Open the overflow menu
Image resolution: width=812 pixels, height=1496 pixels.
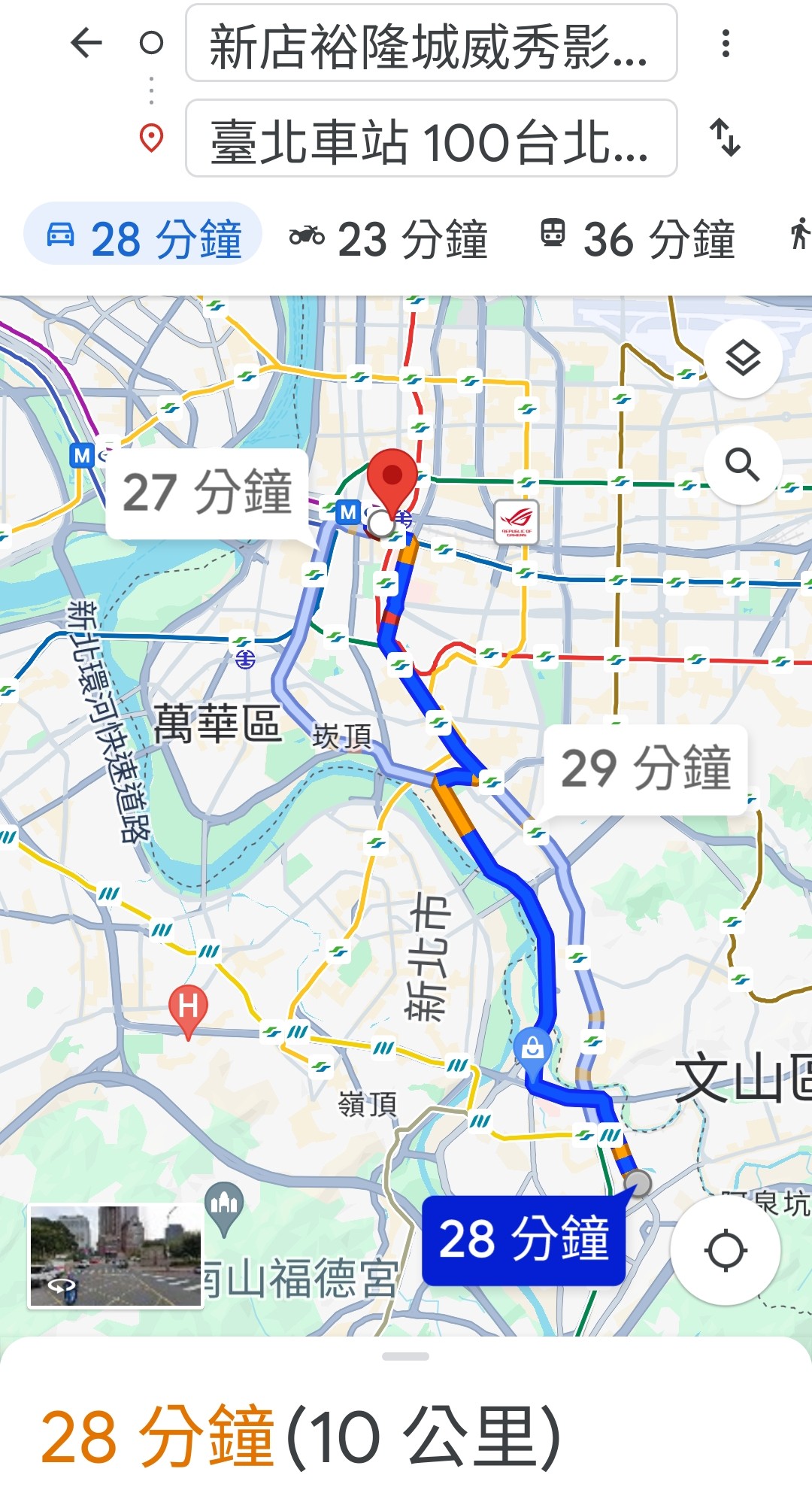726,44
